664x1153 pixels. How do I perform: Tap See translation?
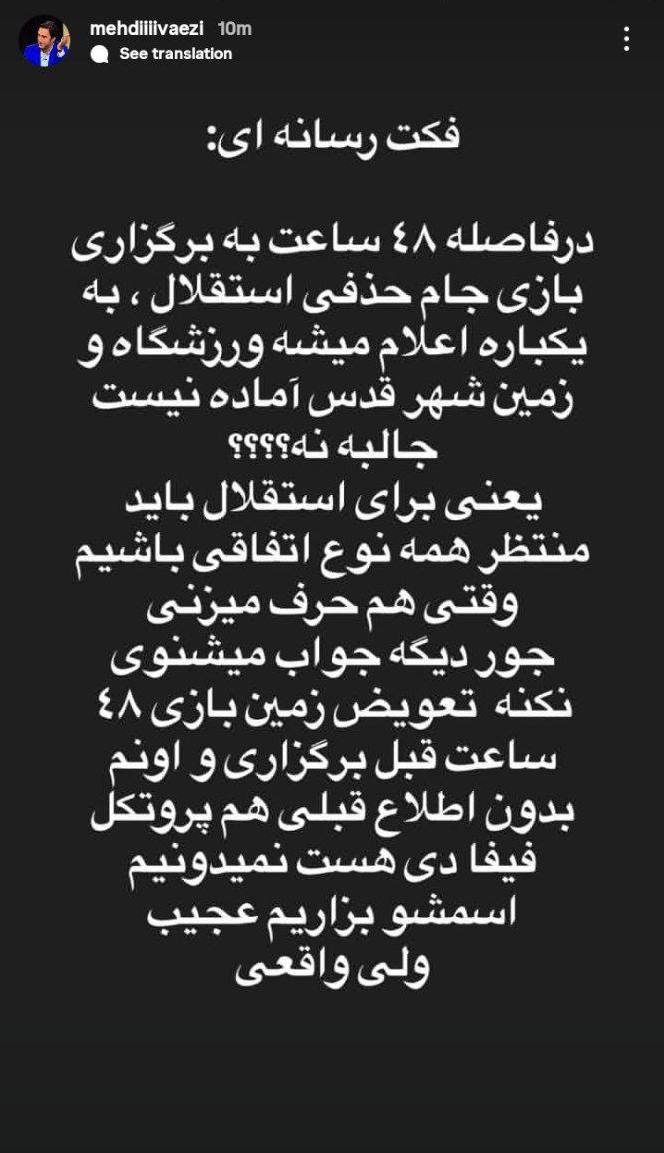pyautogui.click(x=175, y=54)
